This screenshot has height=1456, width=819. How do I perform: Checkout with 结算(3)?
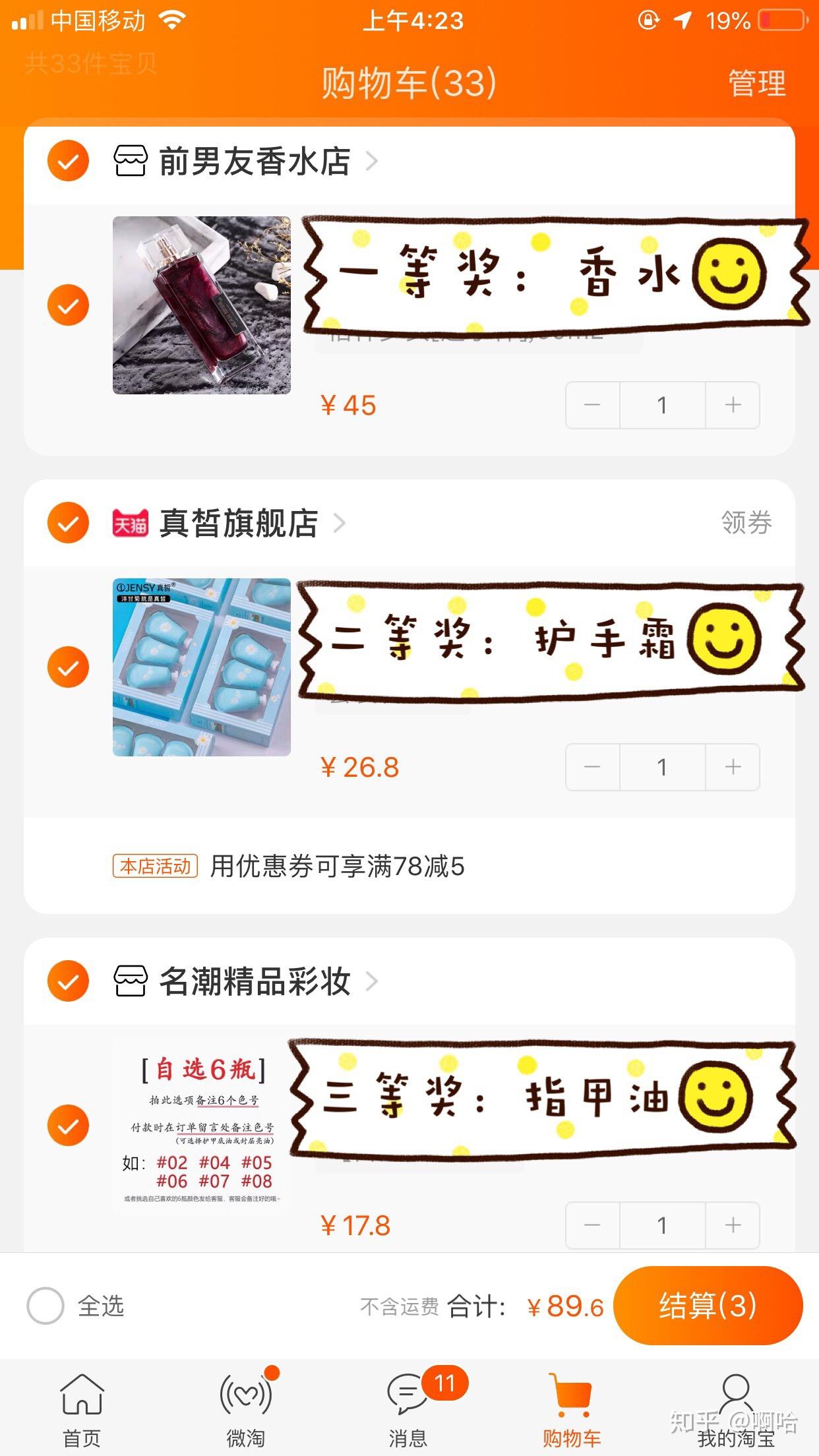click(708, 1306)
